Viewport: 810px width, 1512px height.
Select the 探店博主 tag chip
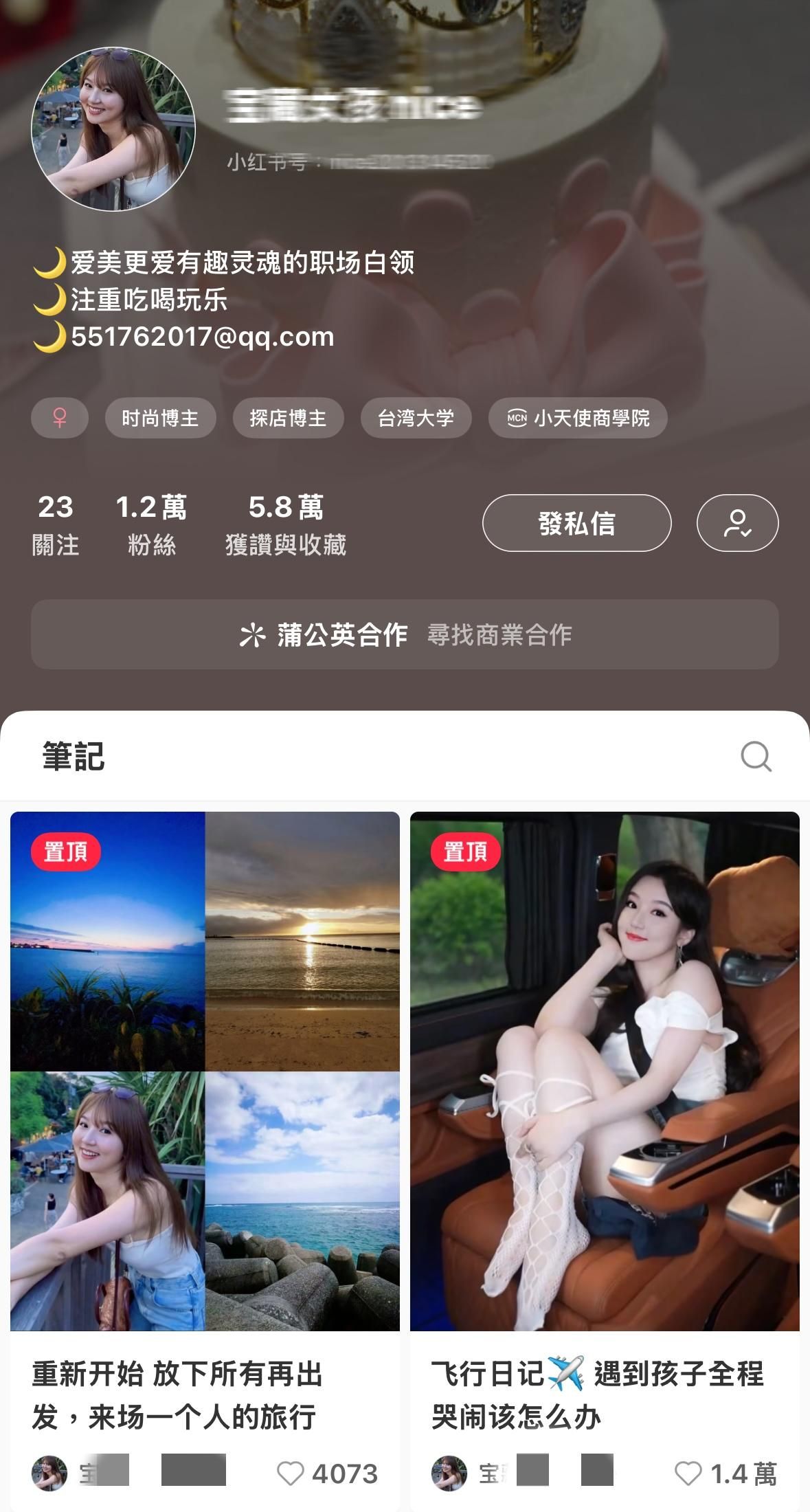(x=288, y=418)
